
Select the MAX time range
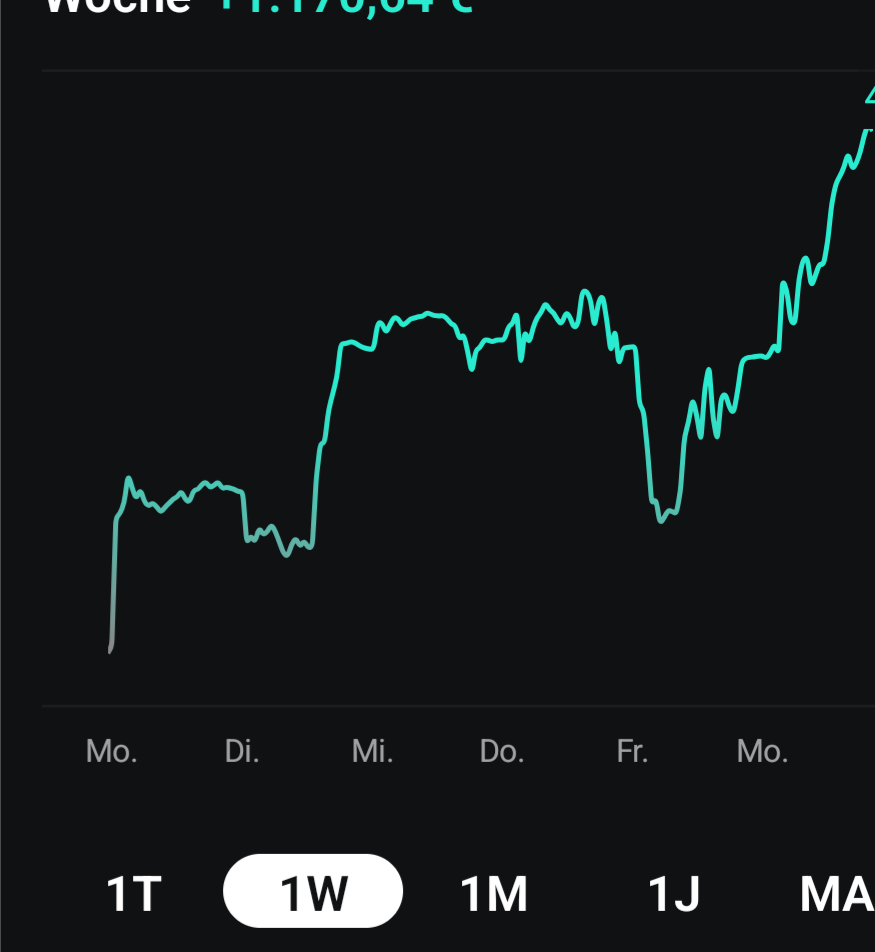[x=838, y=892]
